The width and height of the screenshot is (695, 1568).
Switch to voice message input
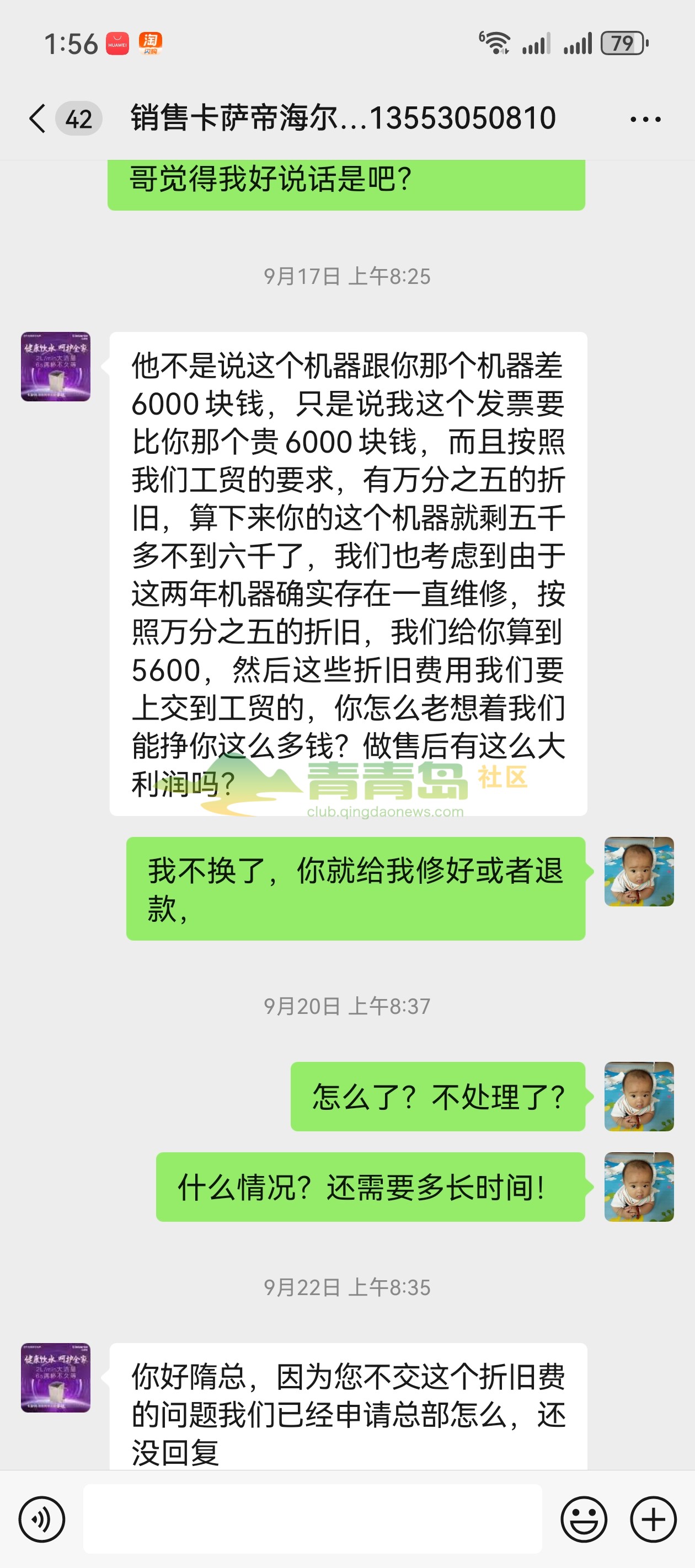click(41, 1519)
